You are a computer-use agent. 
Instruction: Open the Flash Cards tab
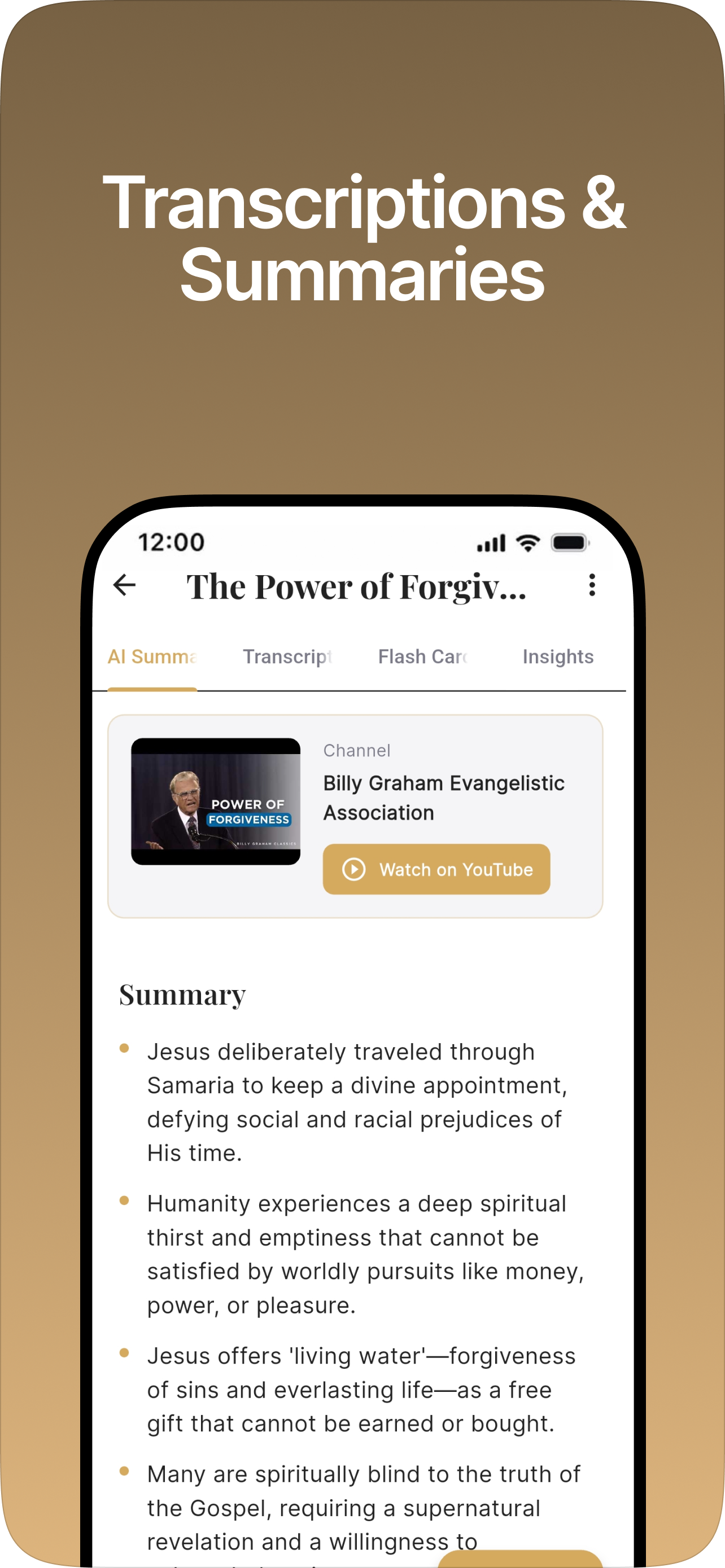coord(424,656)
